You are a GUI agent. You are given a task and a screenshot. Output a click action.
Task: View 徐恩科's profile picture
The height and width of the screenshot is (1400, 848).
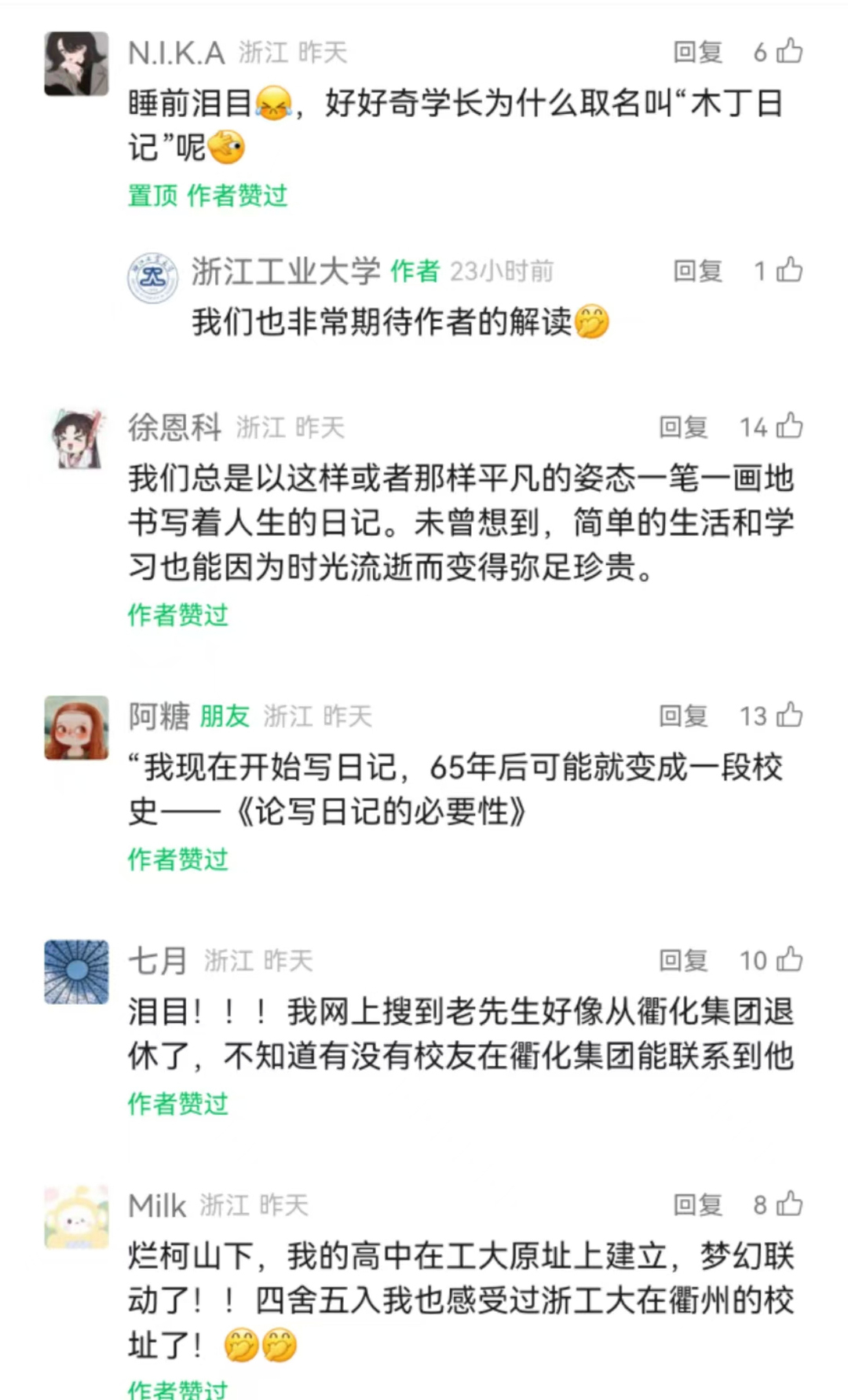click(x=76, y=438)
